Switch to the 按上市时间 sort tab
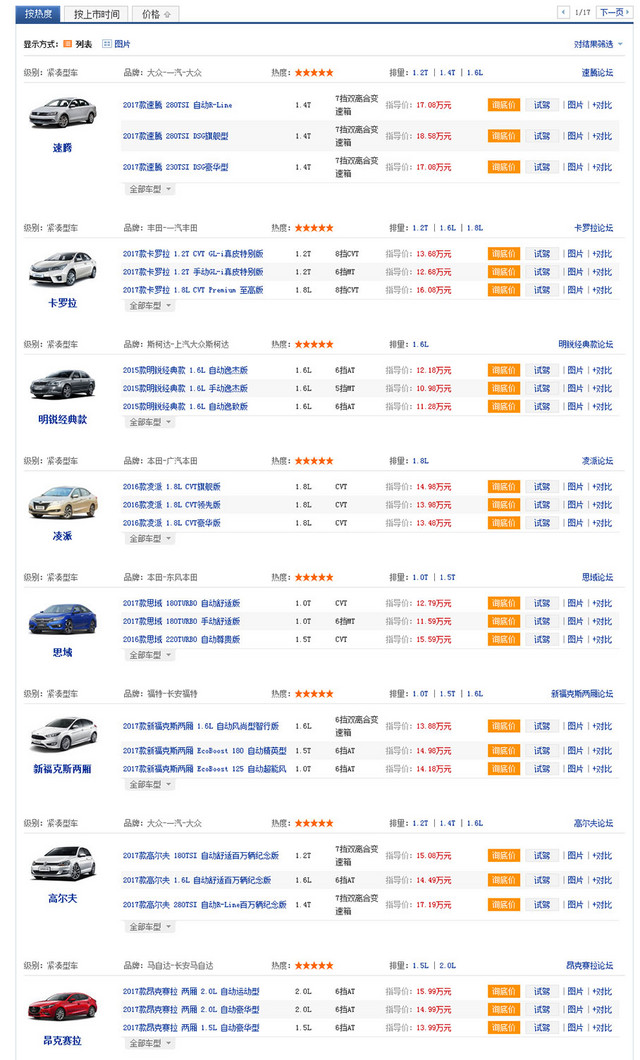Image resolution: width=640 pixels, height=1060 pixels. 97,14
